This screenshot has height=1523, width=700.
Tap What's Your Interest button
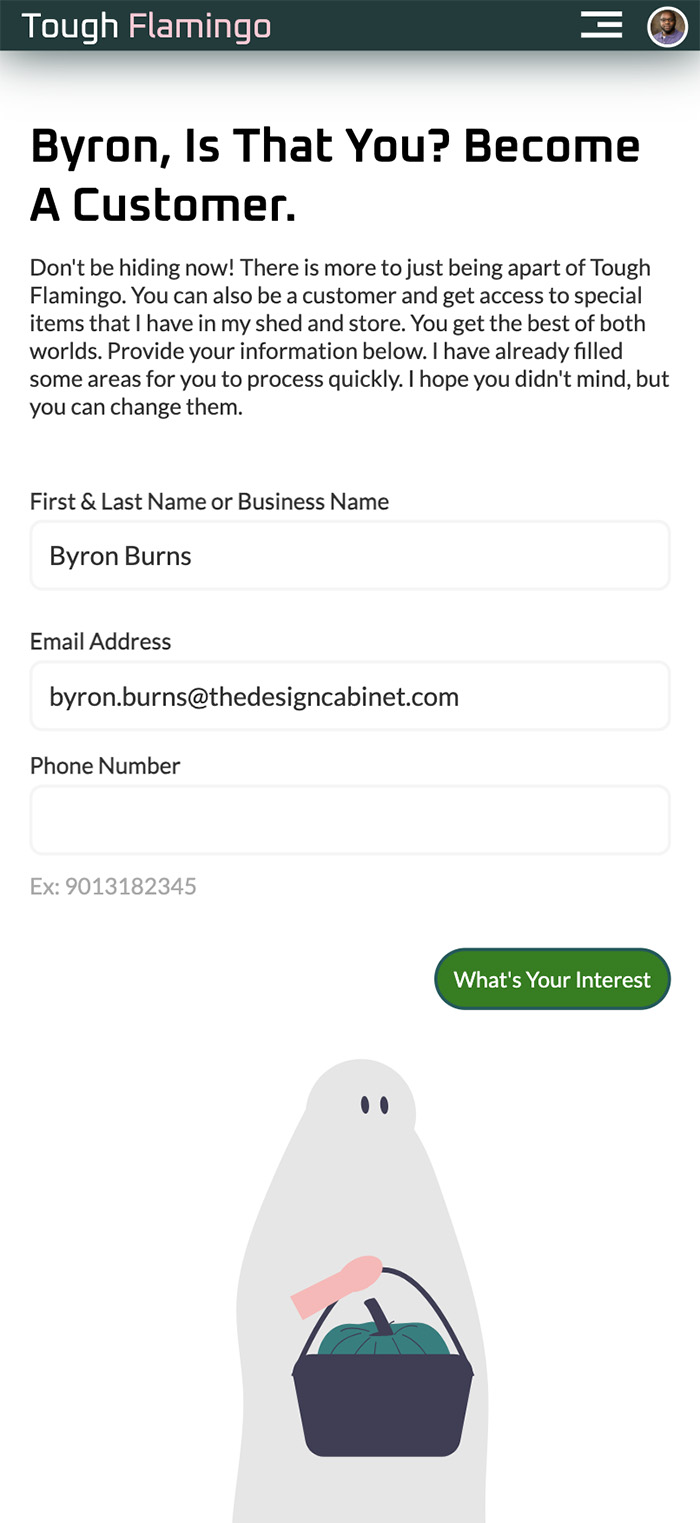point(552,979)
